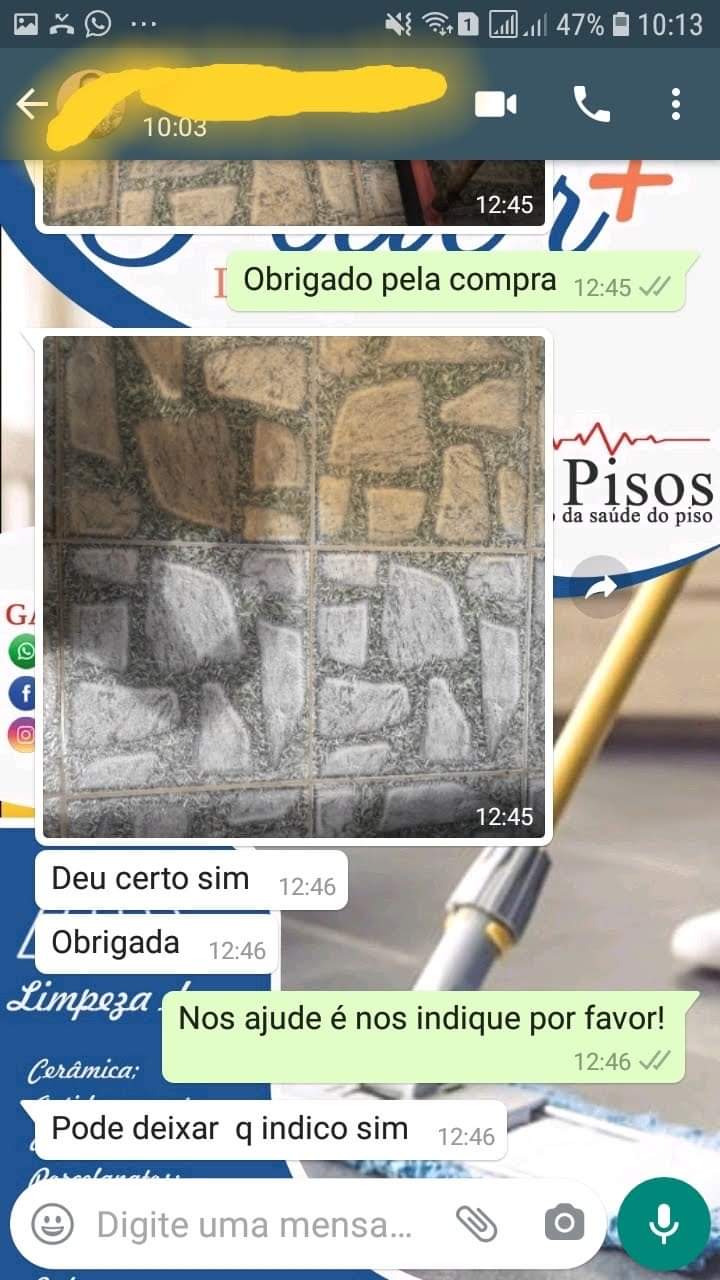Start a voice call
Image resolution: width=720 pixels, height=1280 pixels.
pos(591,104)
